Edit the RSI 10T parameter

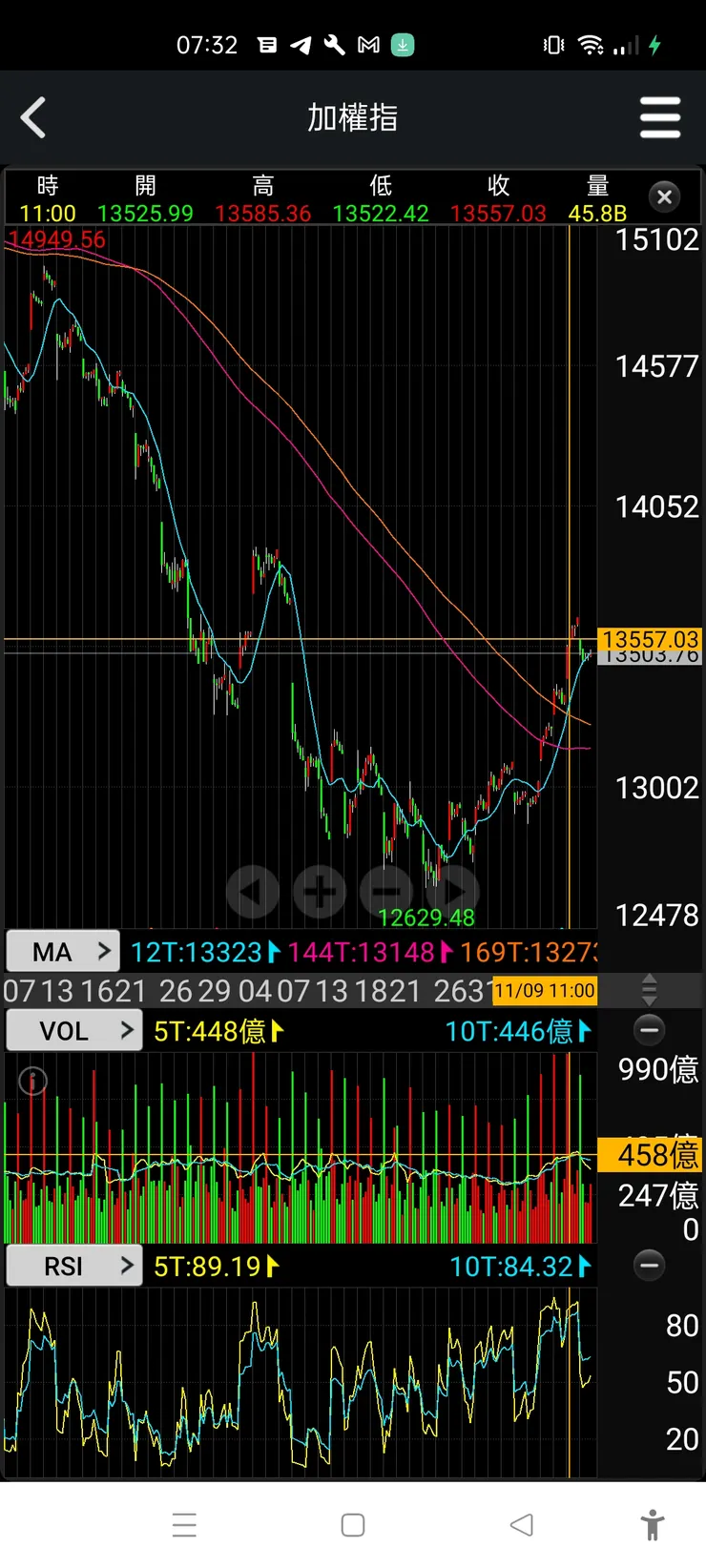(520, 1267)
